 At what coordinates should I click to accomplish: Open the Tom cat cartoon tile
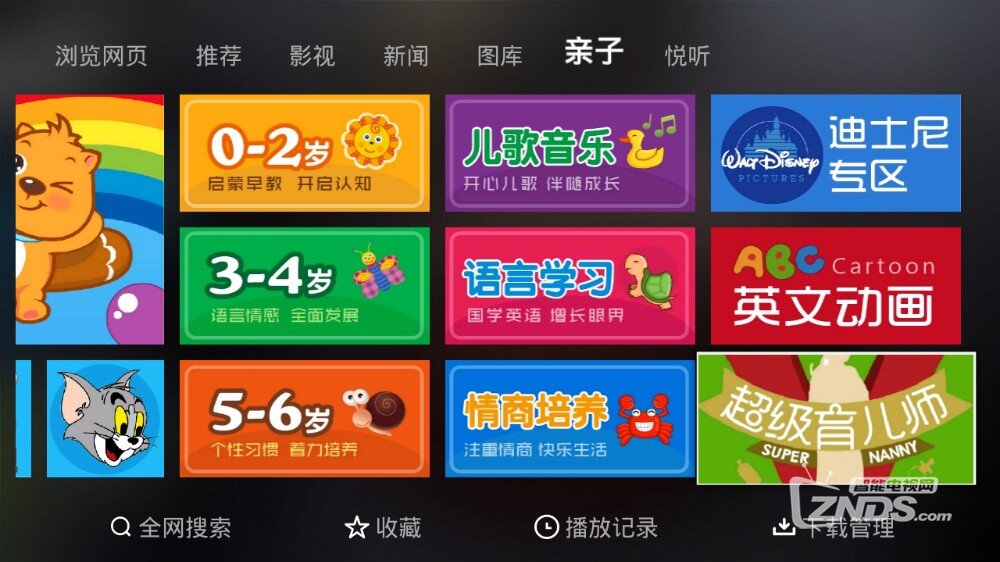tap(105, 418)
